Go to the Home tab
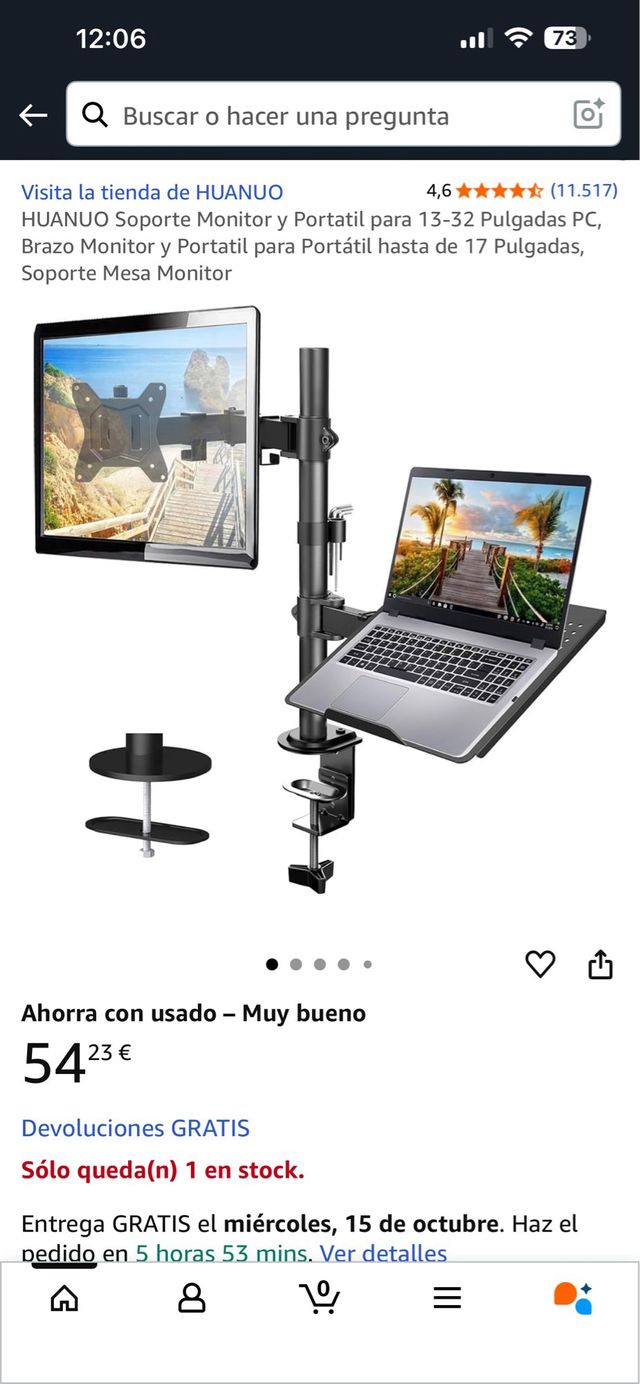Screen dimensions: 640x1384 click(64, 1298)
